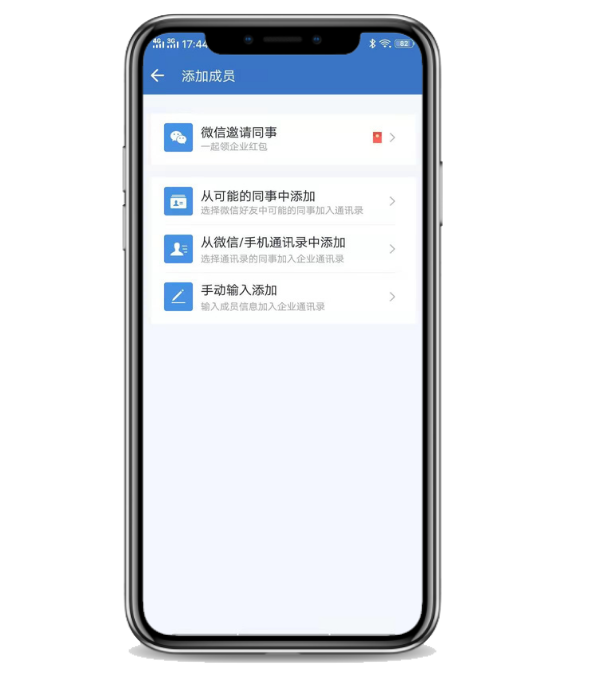Viewport: 600px width, 680px height.
Task: Open 微信邀请同事 to invite colleagues
Action: click(x=282, y=138)
